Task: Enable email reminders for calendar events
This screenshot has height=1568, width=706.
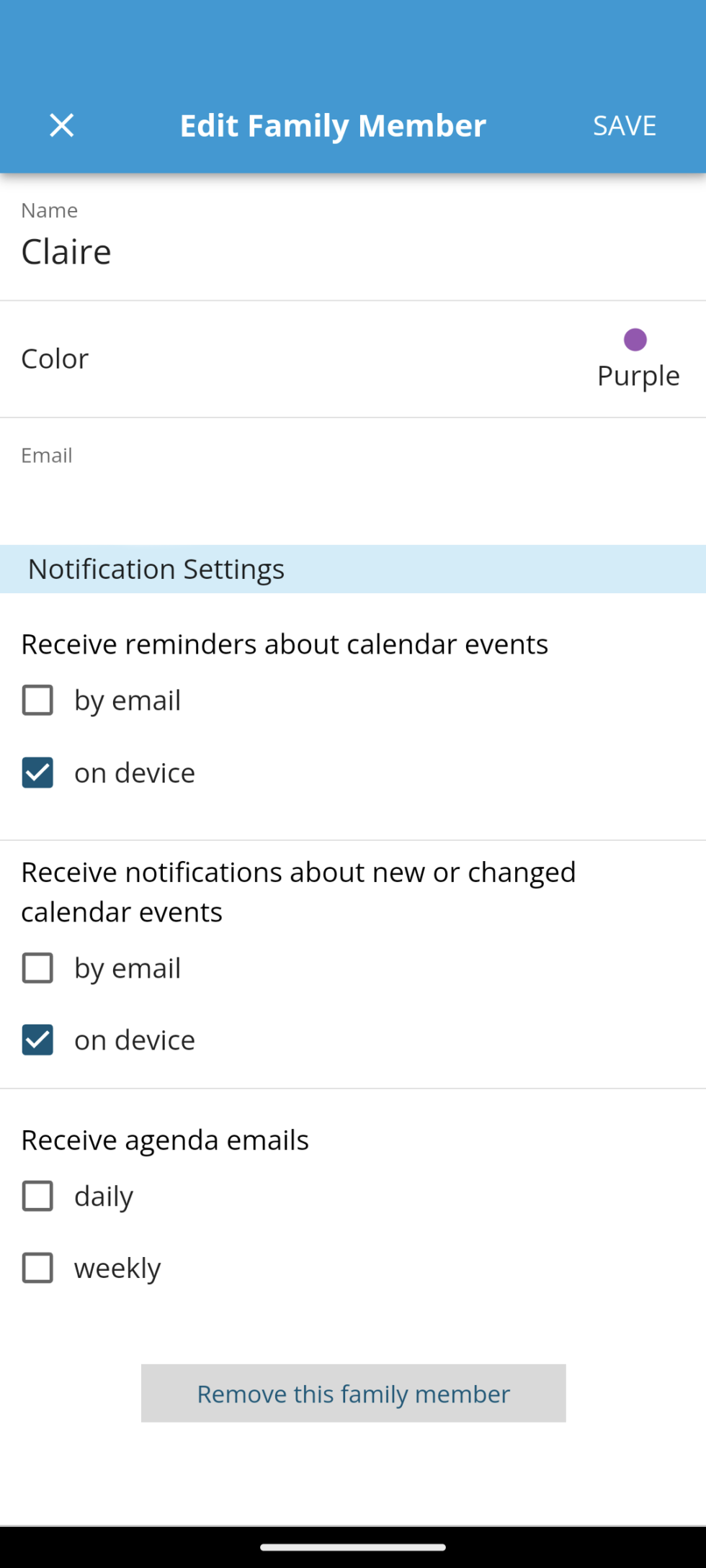Action: coord(37,700)
